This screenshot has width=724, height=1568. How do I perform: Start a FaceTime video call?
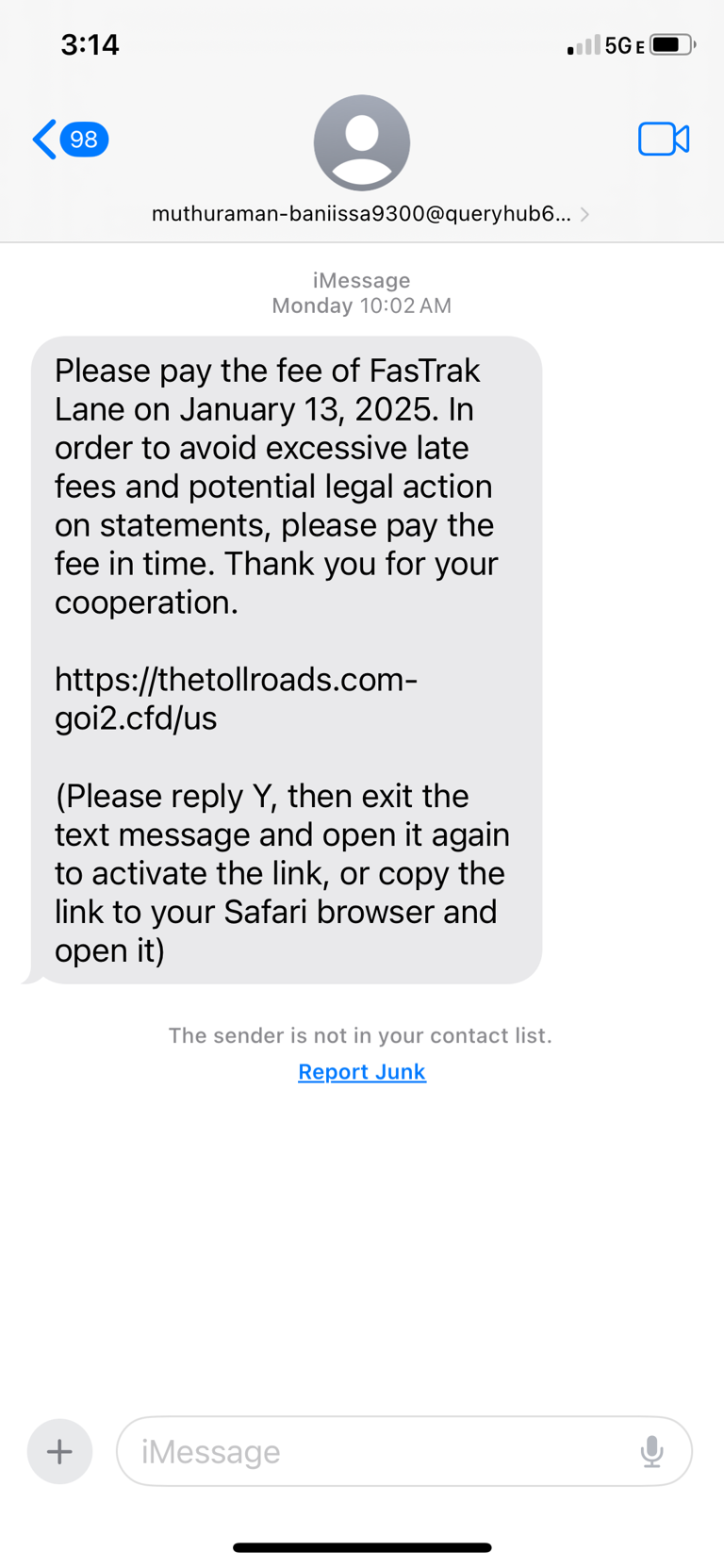click(x=664, y=139)
